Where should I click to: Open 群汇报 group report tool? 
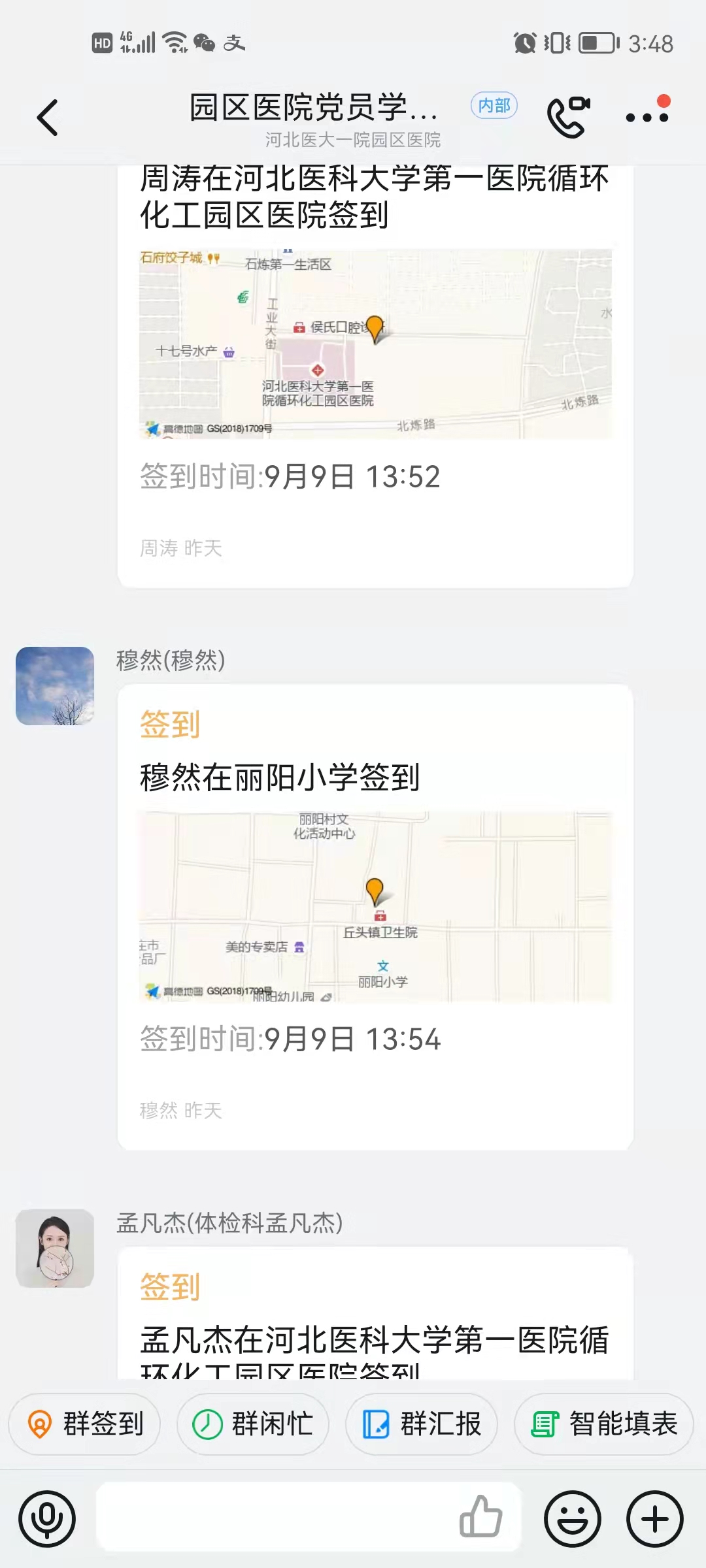(420, 1425)
